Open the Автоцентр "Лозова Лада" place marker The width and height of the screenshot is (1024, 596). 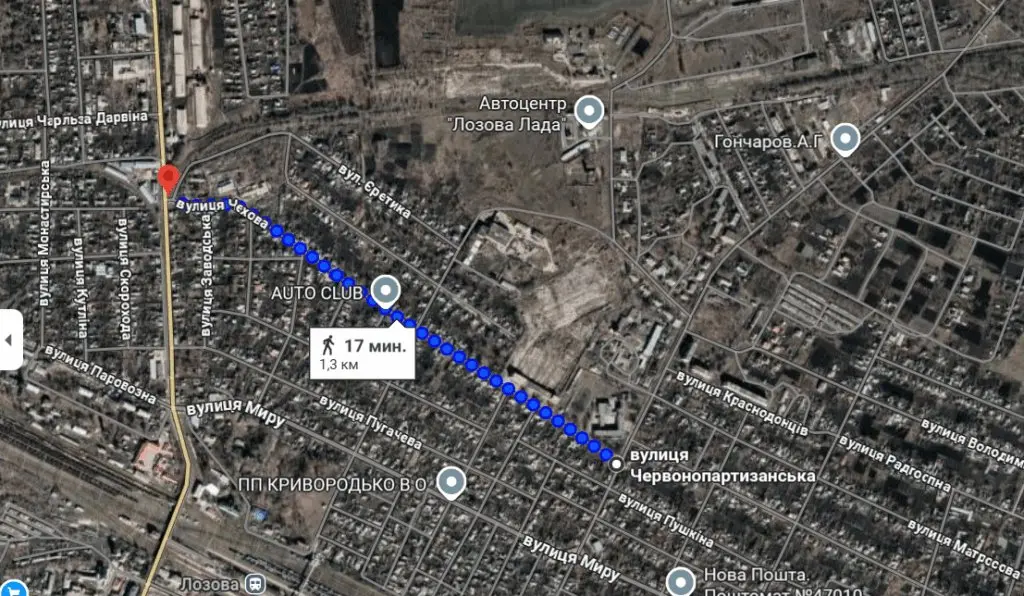[x=591, y=111]
